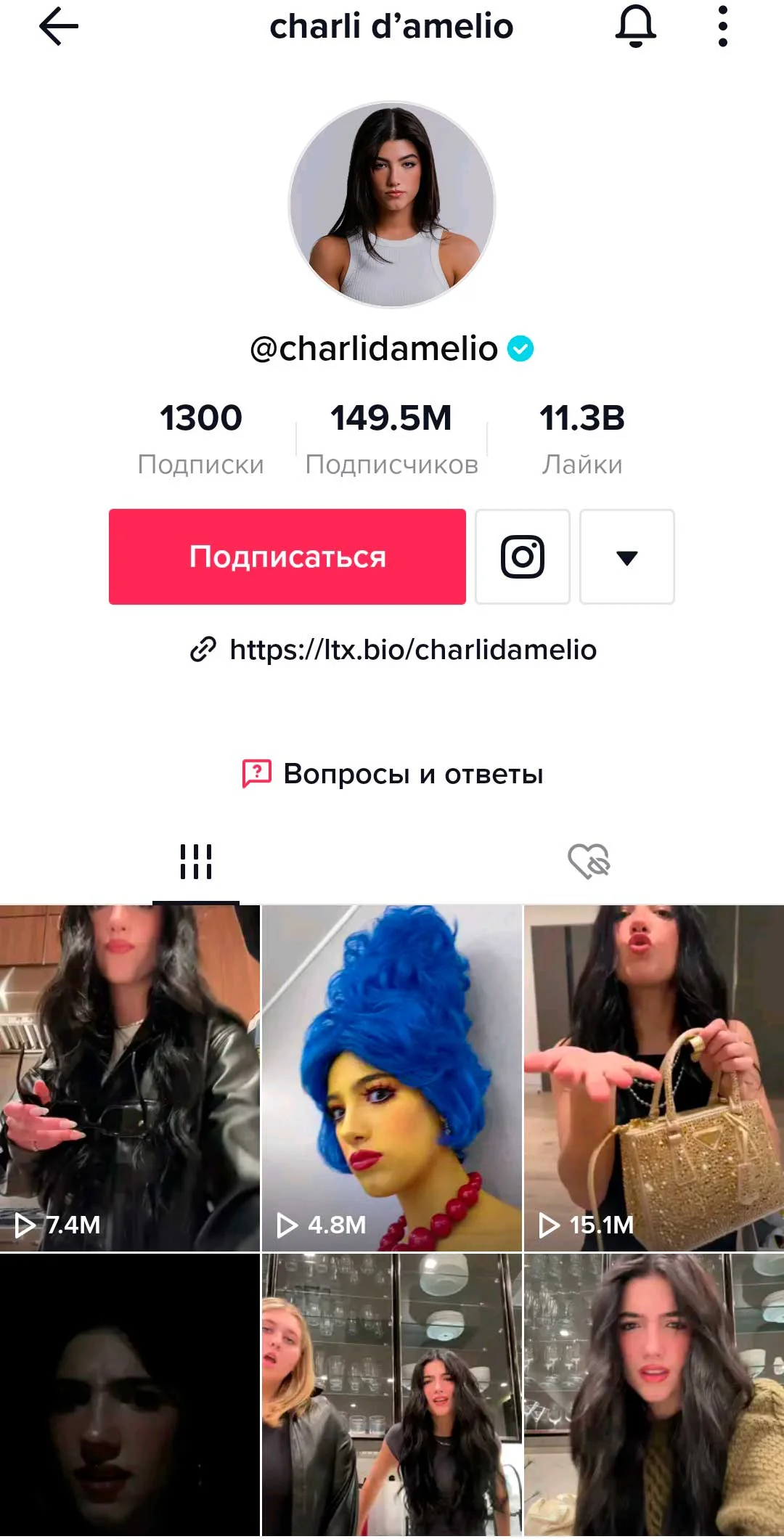Play the video with 15.1M views
Screen dimensions: 784x1539
pos(653,1078)
